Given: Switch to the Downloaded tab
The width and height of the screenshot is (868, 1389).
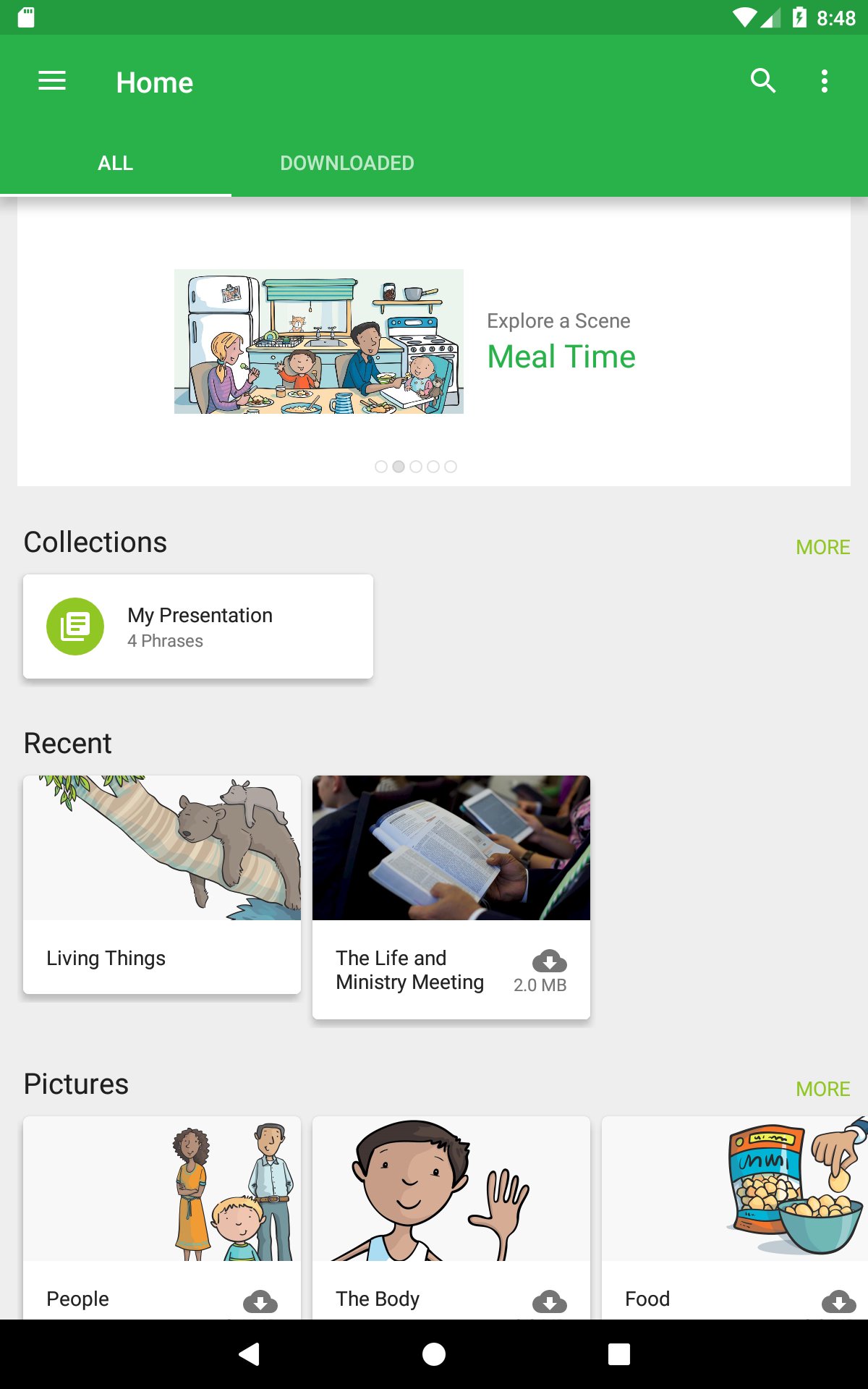Looking at the screenshot, I should tap(347, 163).
